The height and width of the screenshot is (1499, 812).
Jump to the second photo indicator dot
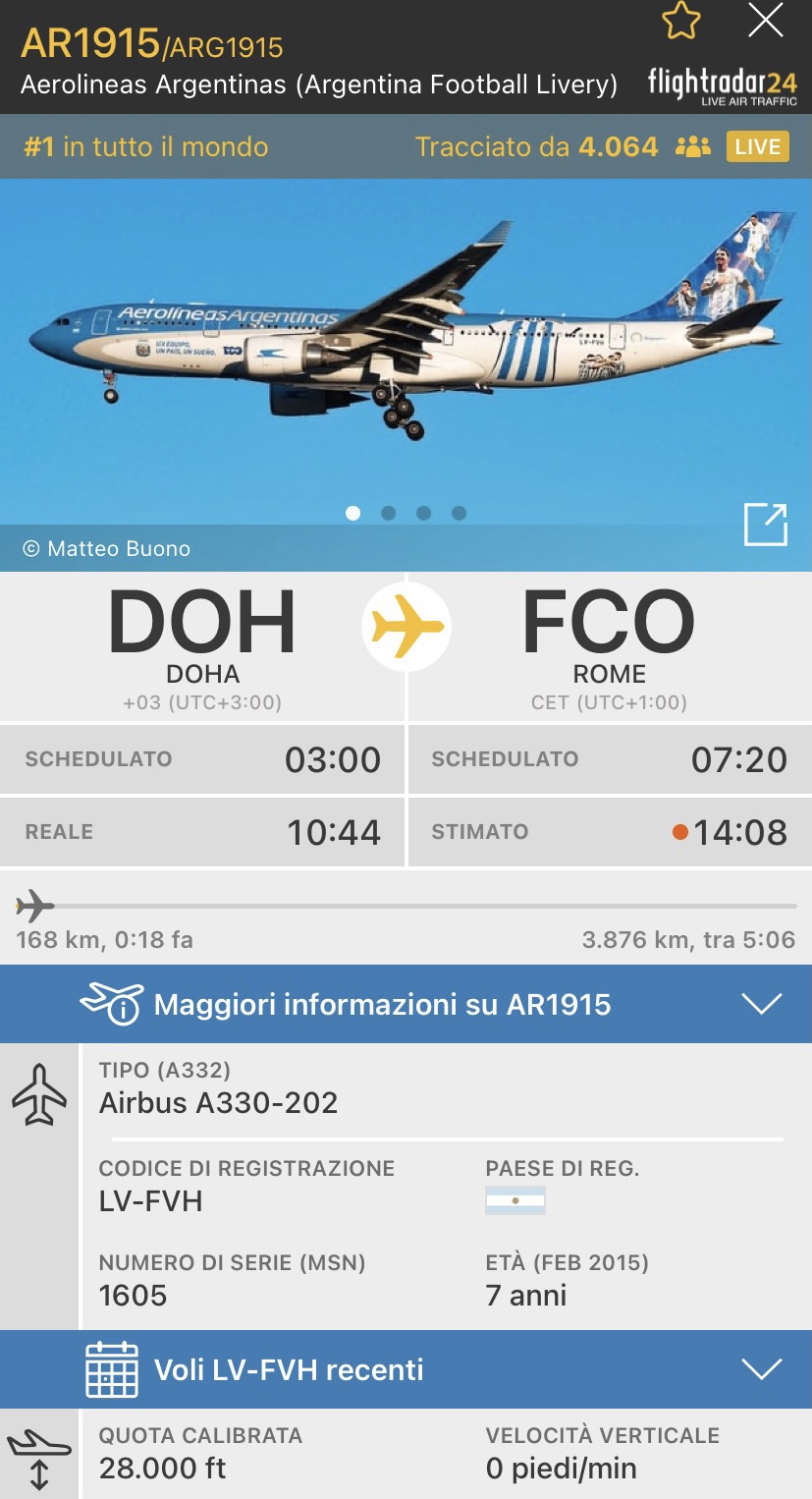tap(389, 513)
